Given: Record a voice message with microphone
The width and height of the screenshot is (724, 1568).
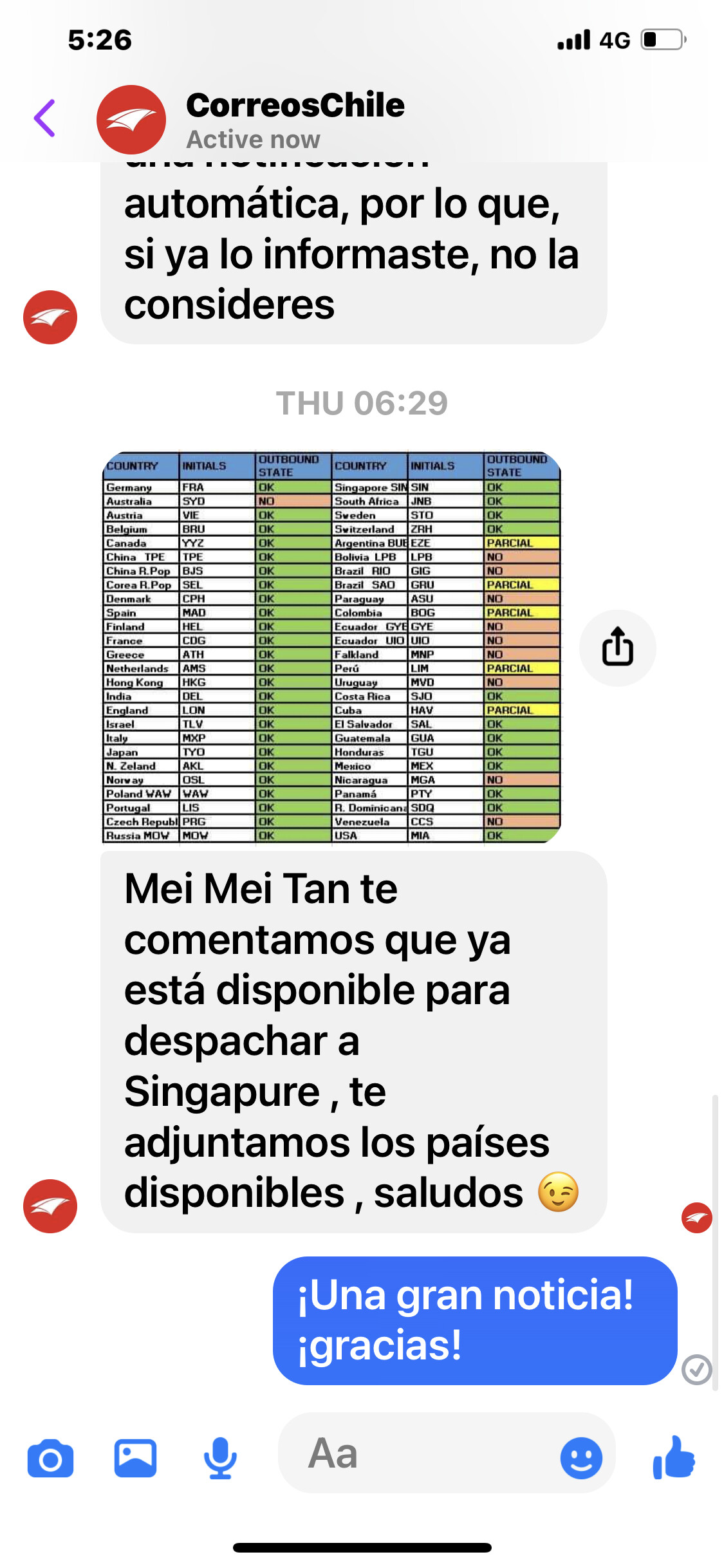Looking at the screenshot, I should tap(220, 1458).
